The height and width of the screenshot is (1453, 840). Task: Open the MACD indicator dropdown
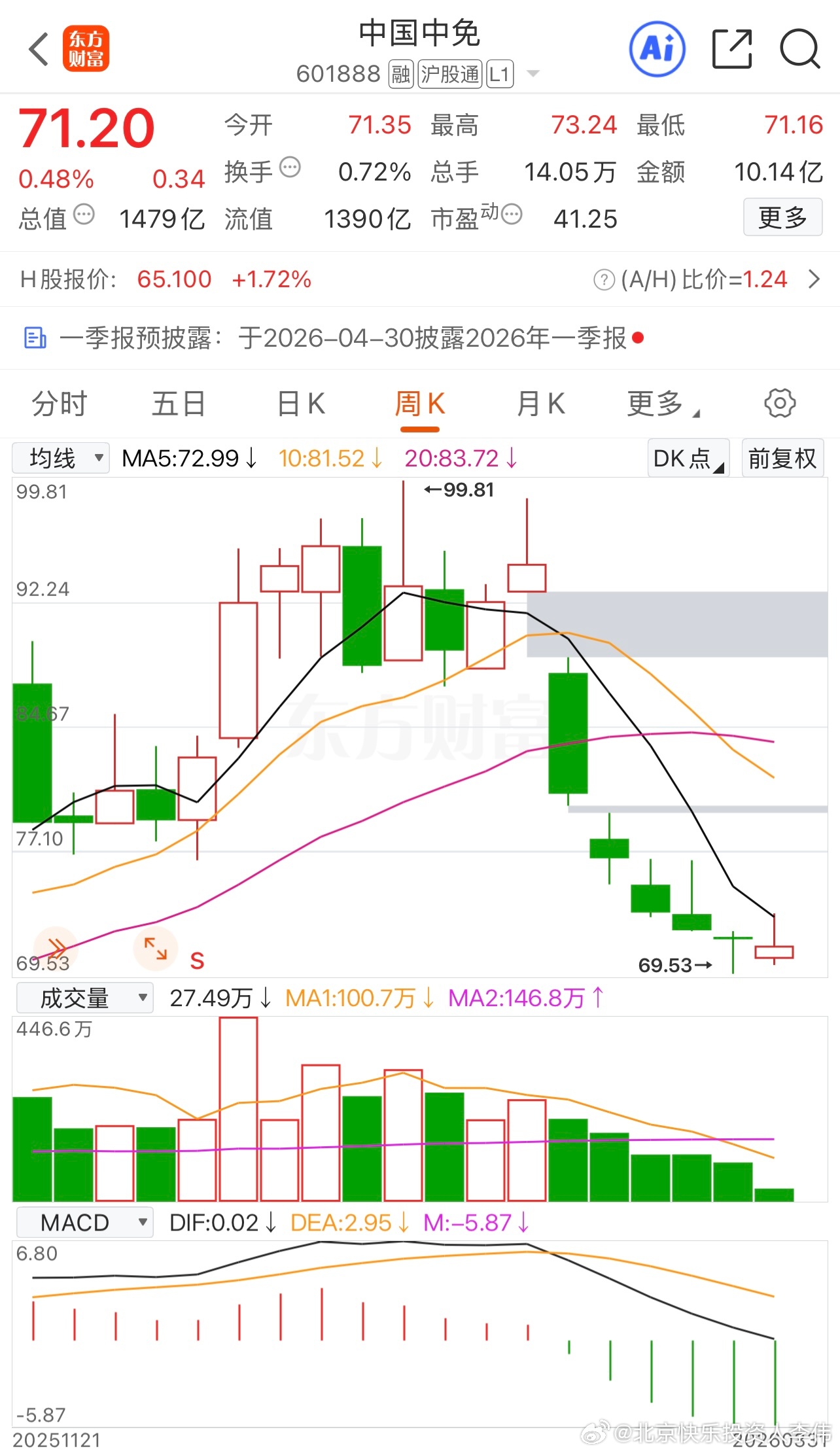tap(84, 1221)
